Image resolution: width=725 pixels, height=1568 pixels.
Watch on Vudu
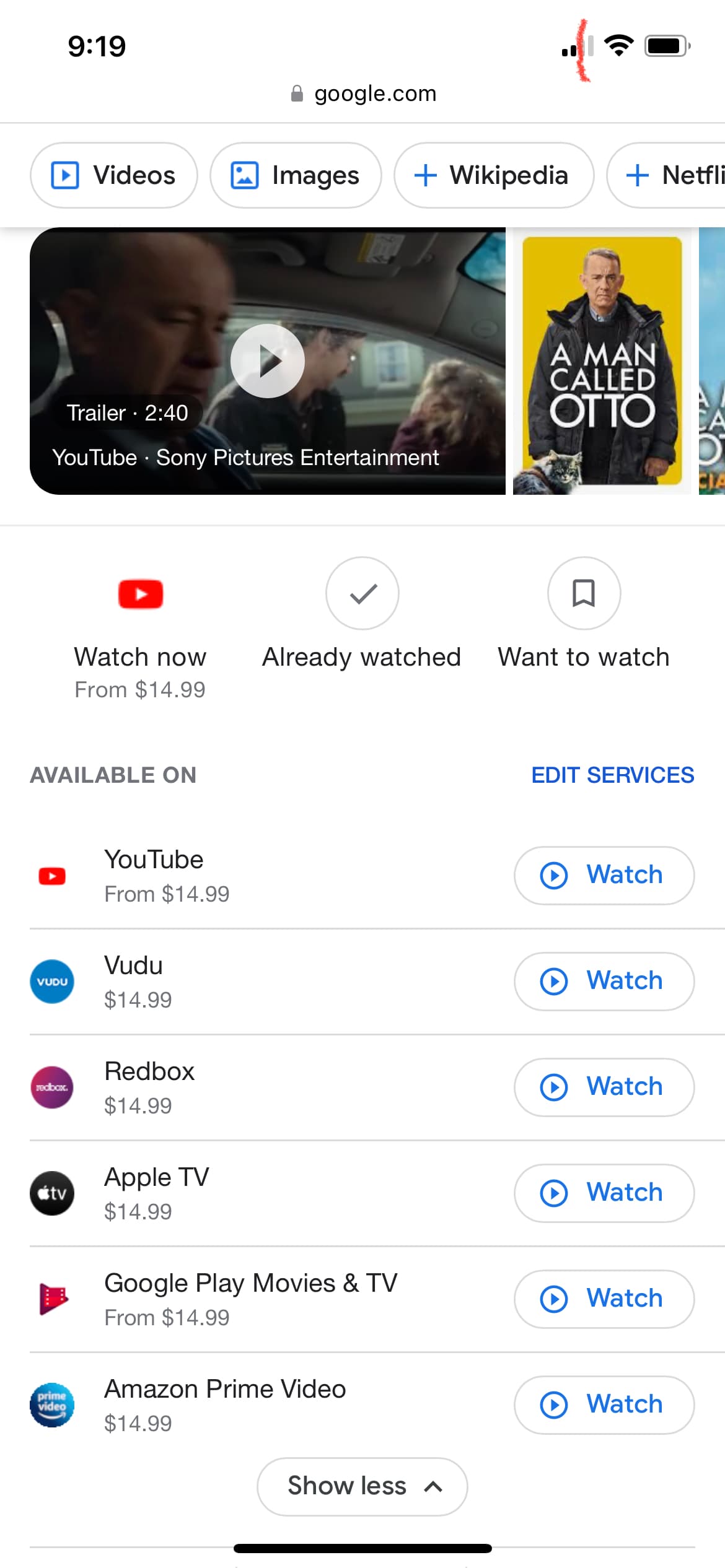click(604, 982)
